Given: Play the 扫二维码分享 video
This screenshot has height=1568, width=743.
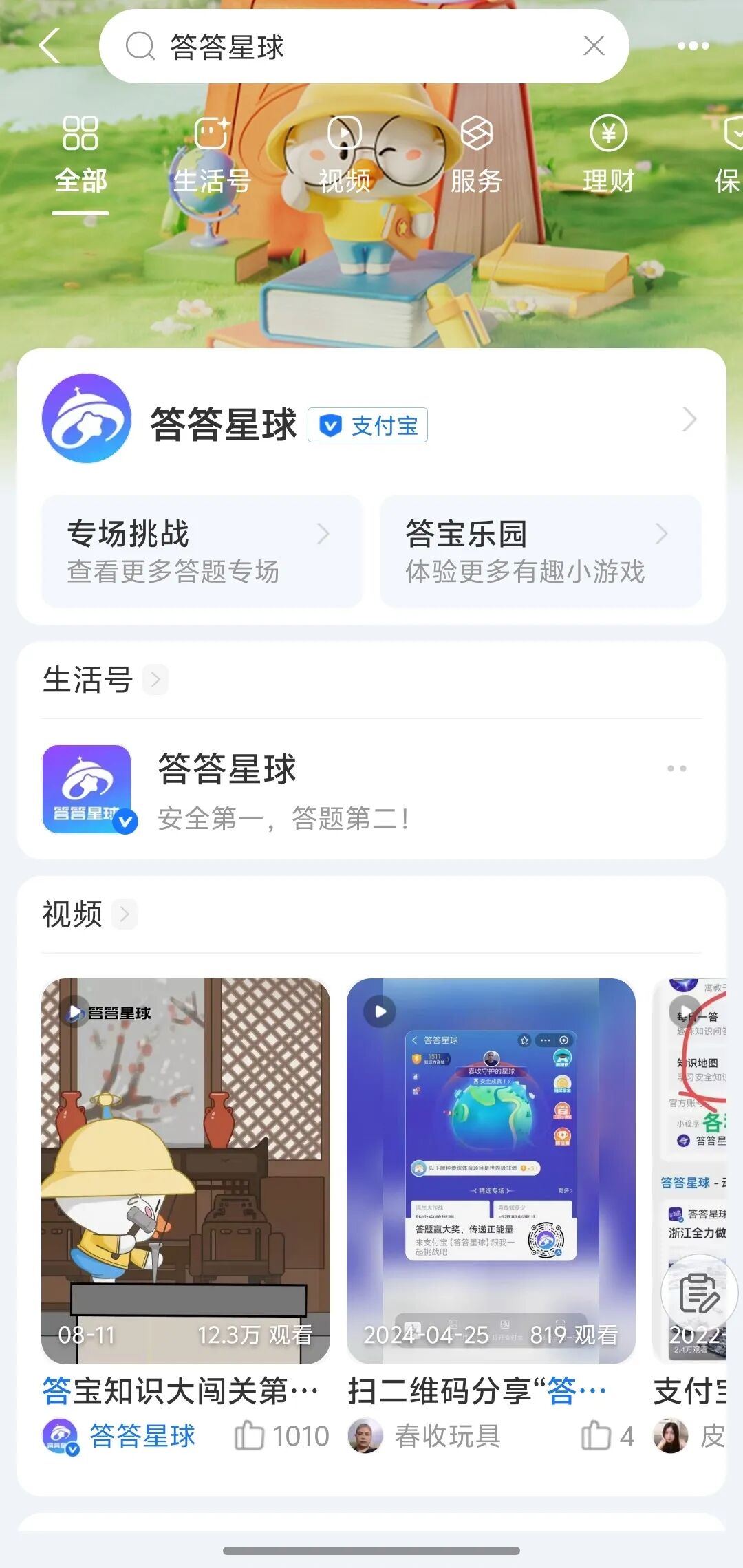Looking at the screenshot, I should pos(491,1170).
